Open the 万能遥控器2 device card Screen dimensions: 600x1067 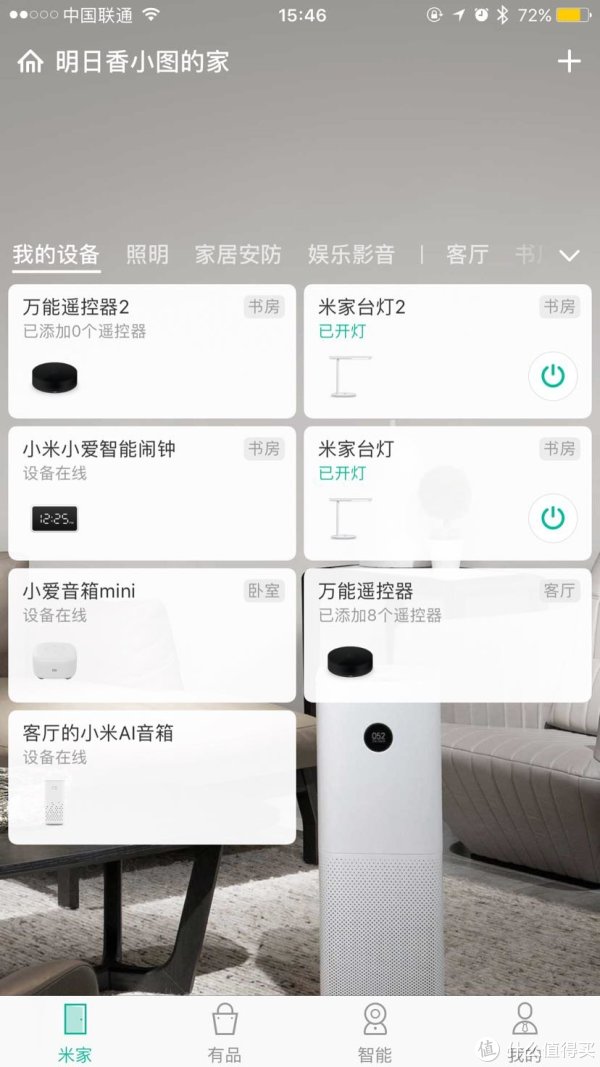(x=152, y=350)
